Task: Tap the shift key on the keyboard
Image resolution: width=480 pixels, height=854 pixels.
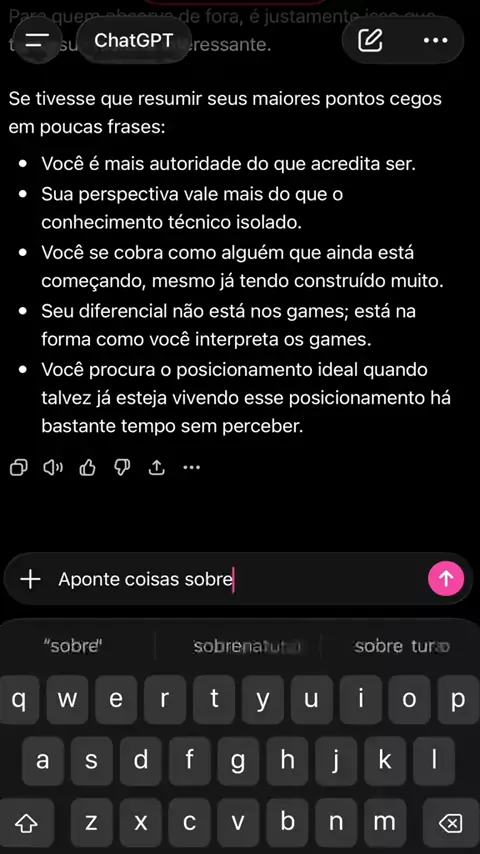Action: pyautogui.click(x=27, y=822)
